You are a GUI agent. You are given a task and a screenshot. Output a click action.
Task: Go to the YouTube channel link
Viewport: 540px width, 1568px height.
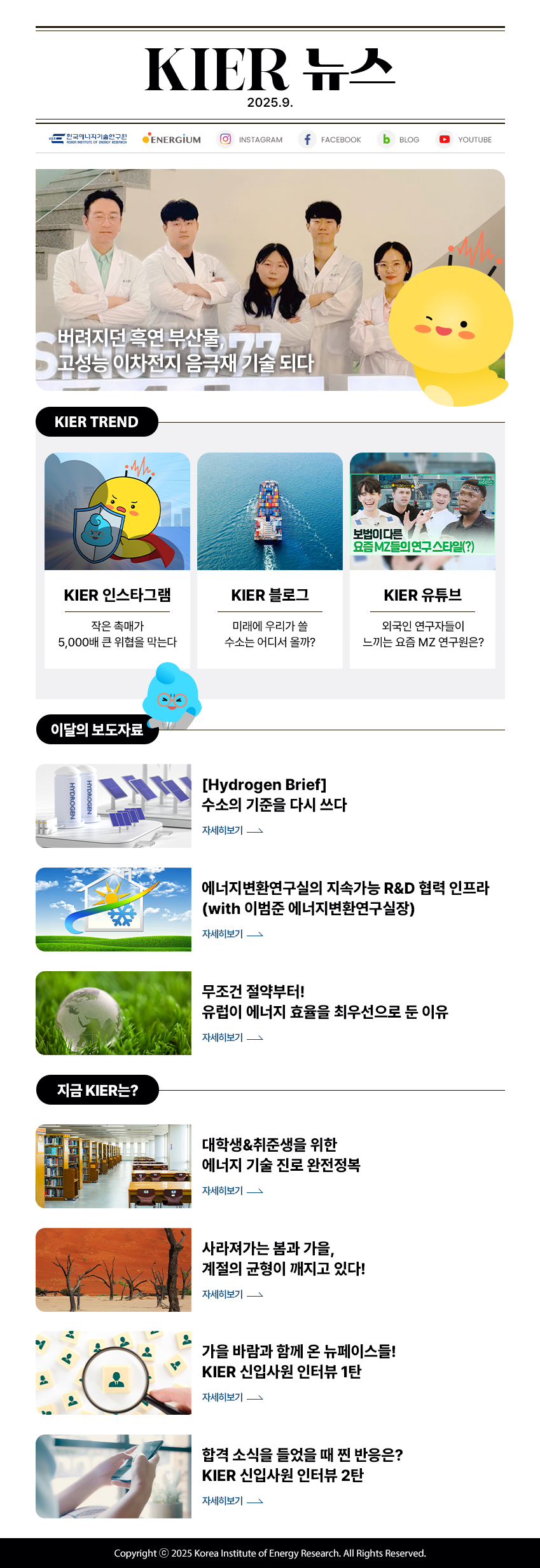click(464, 139)
